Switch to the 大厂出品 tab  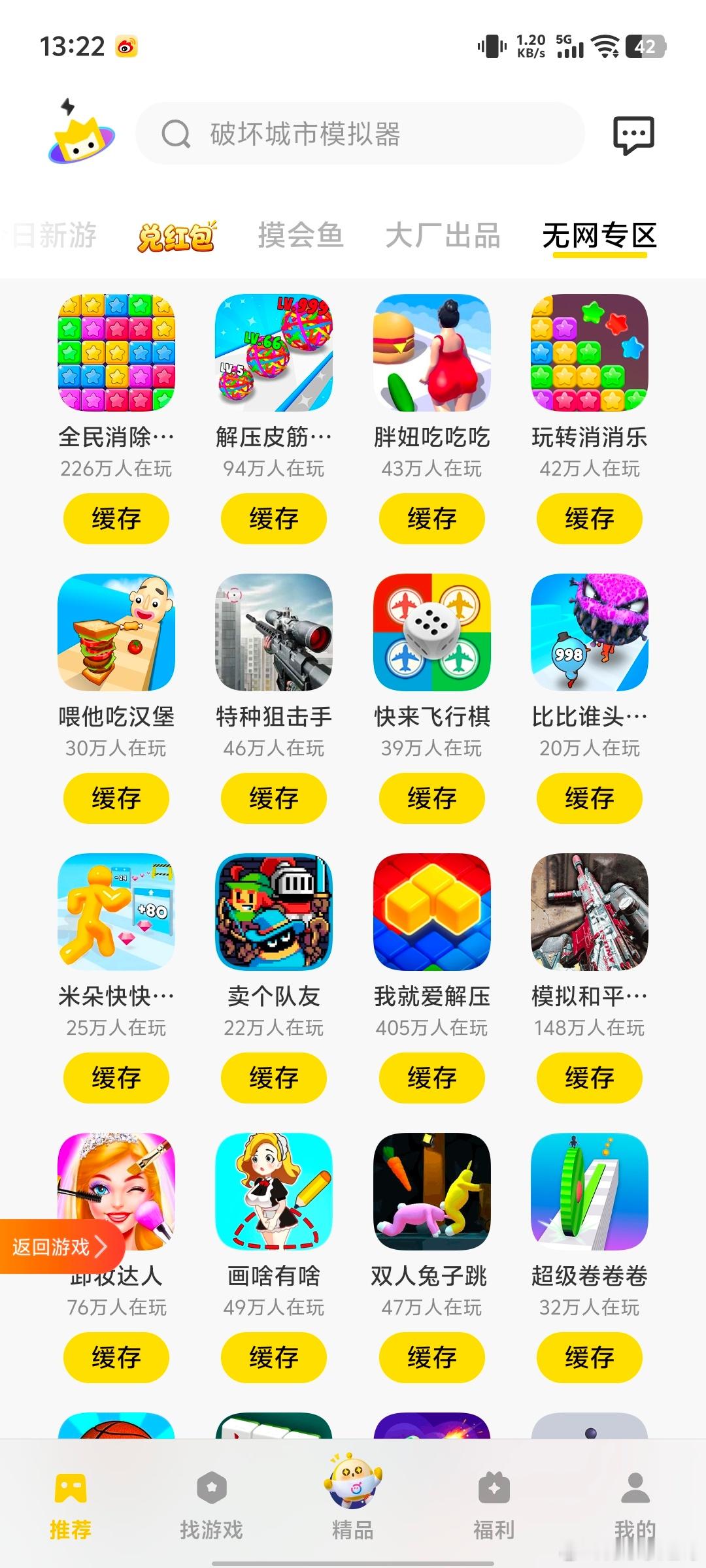443,237
